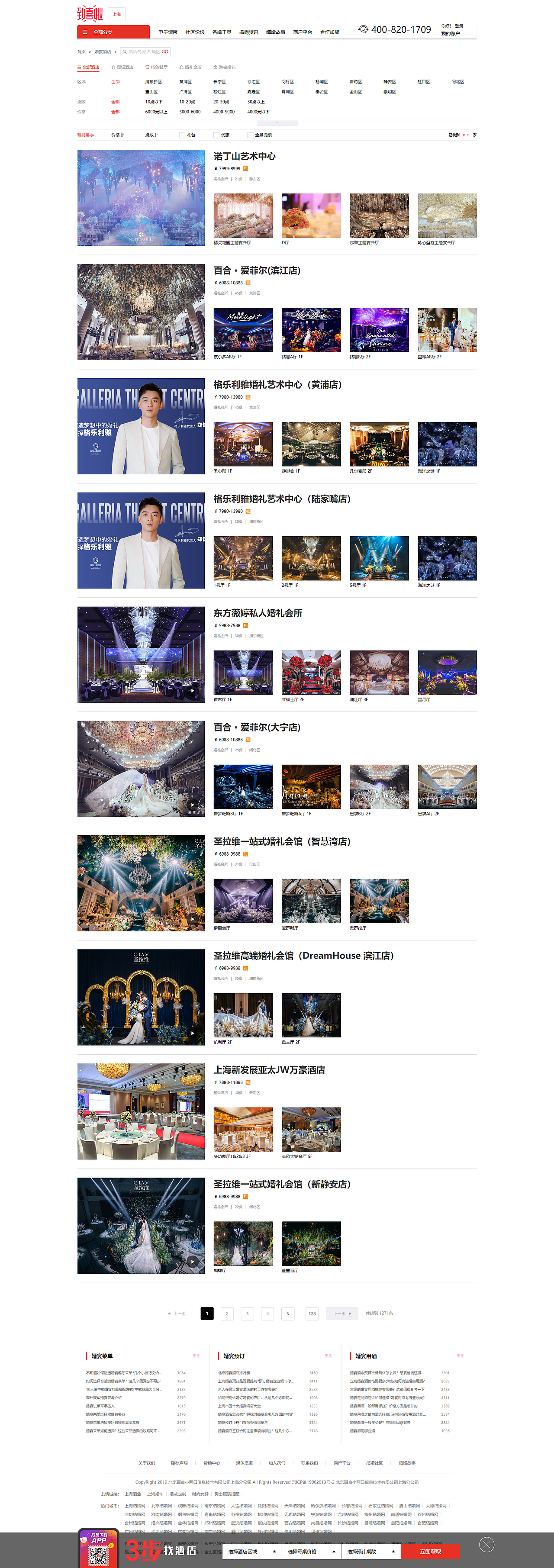The height and width of the screenshot is (1568, 554).
Task: Click the phone icon beside 400-820-1709
Action: pos(363,29)
